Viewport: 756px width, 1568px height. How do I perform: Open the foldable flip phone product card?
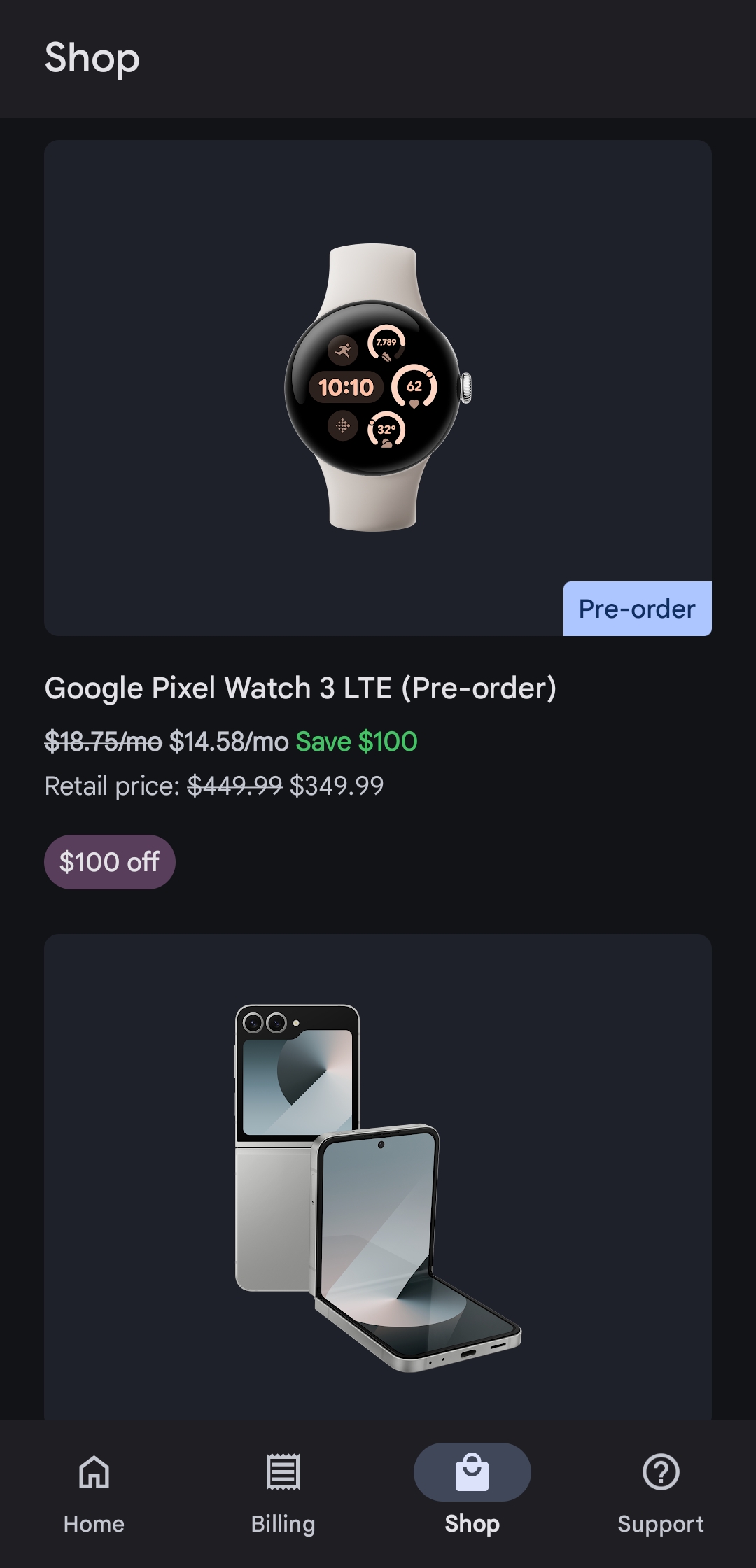(378, 1182)
